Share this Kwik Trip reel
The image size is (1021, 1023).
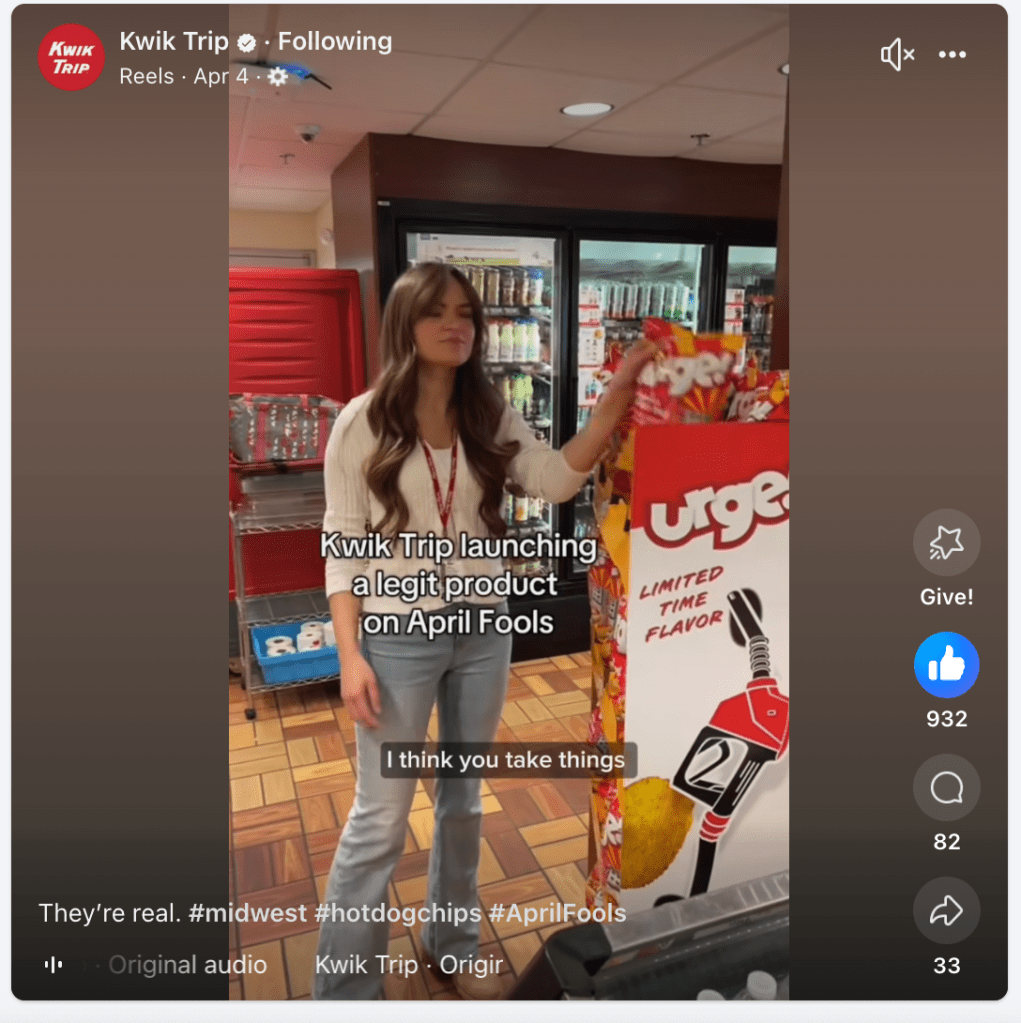(946, 911)
